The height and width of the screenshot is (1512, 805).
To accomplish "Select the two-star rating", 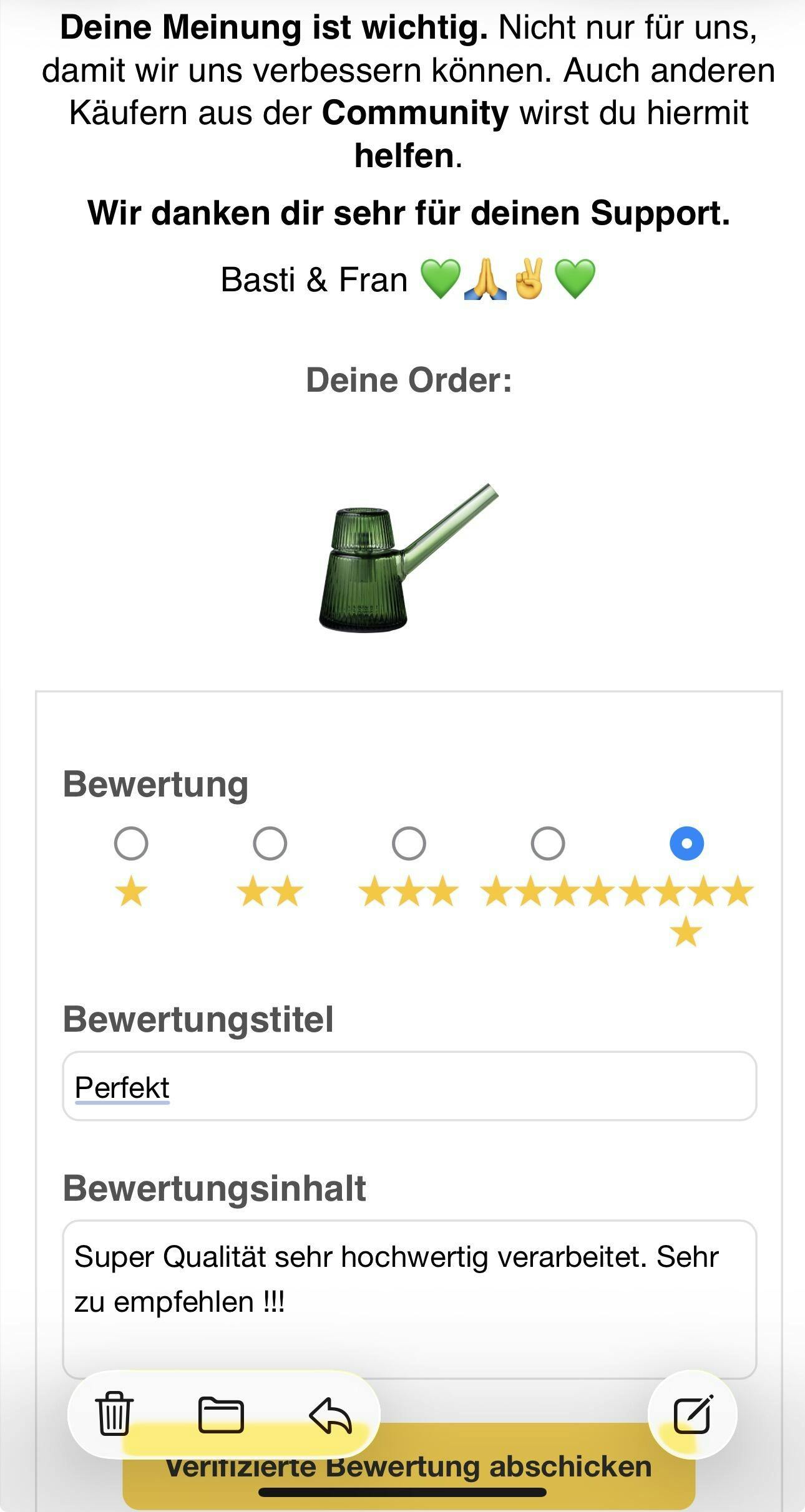I will (270, 843).
